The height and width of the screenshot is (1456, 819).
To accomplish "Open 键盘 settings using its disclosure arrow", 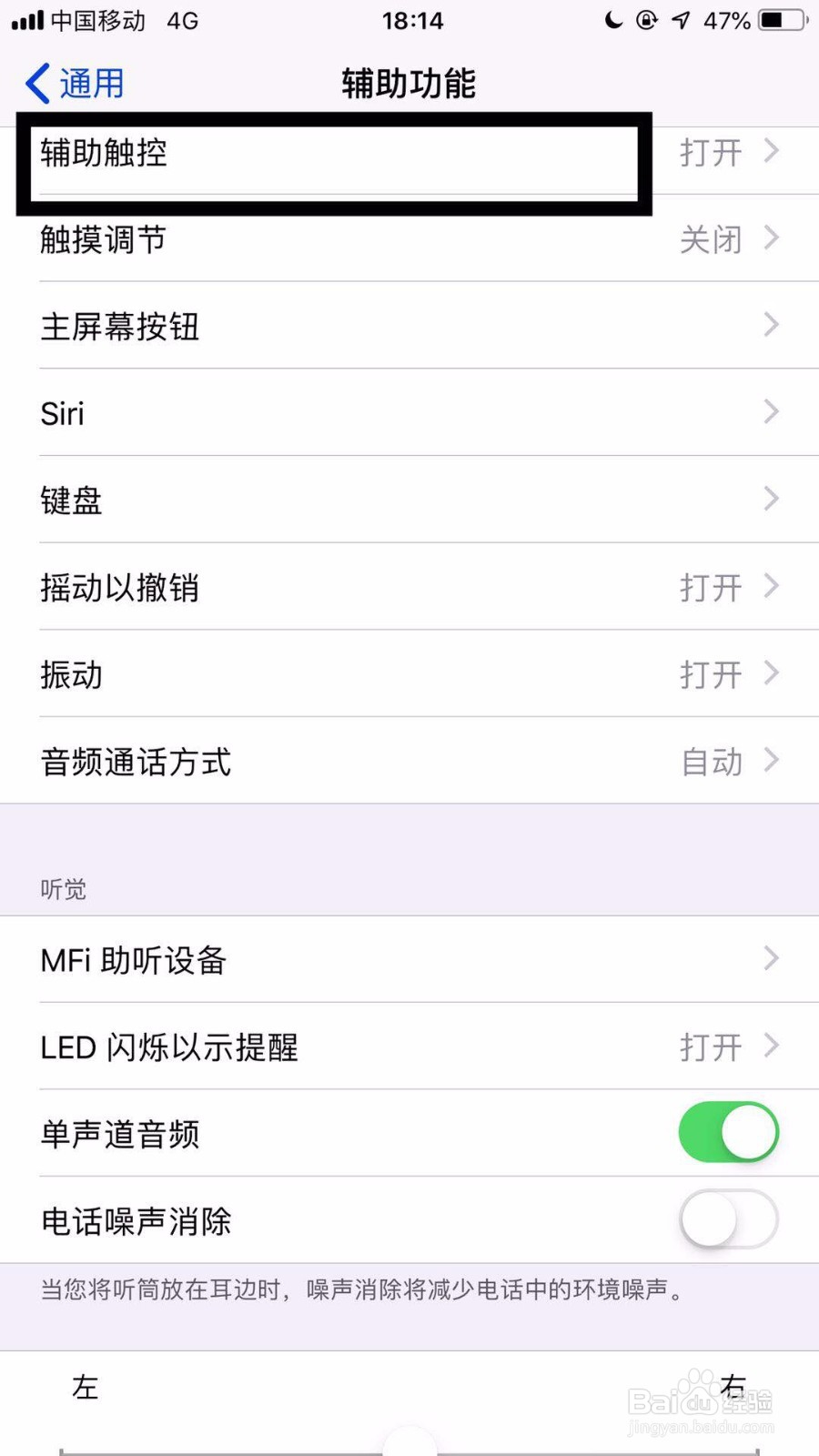I will 771,499.
